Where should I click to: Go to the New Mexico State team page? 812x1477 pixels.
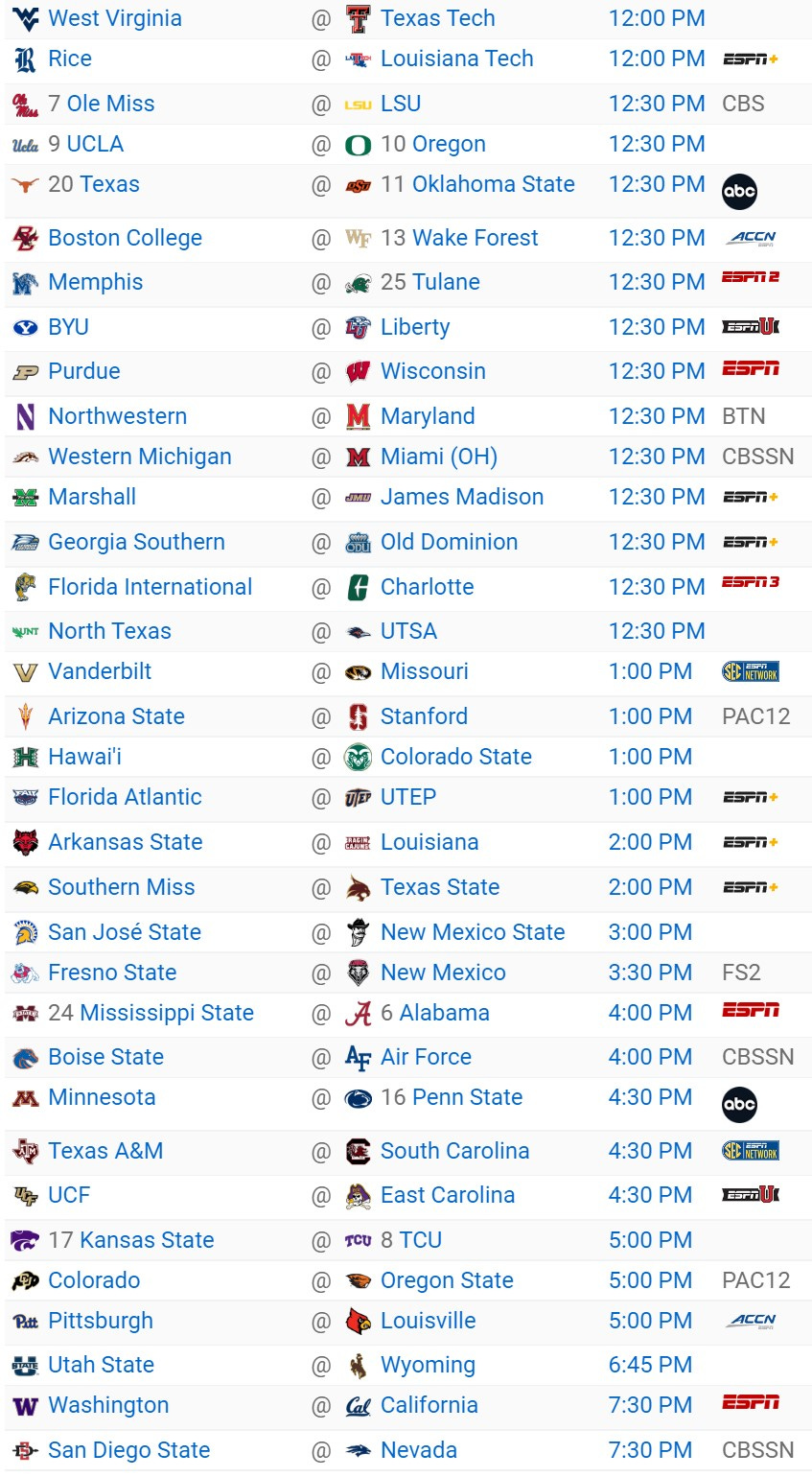coord(473,932)
